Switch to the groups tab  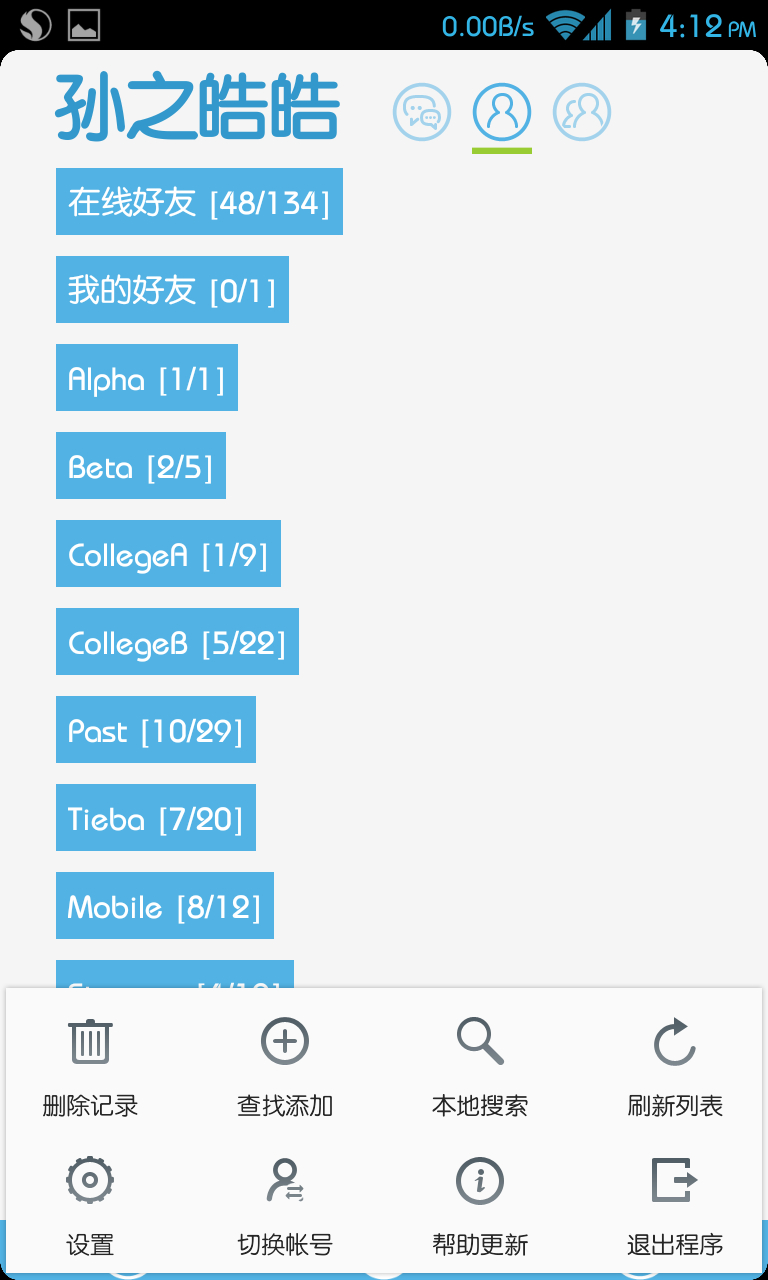tap(581, 112)
